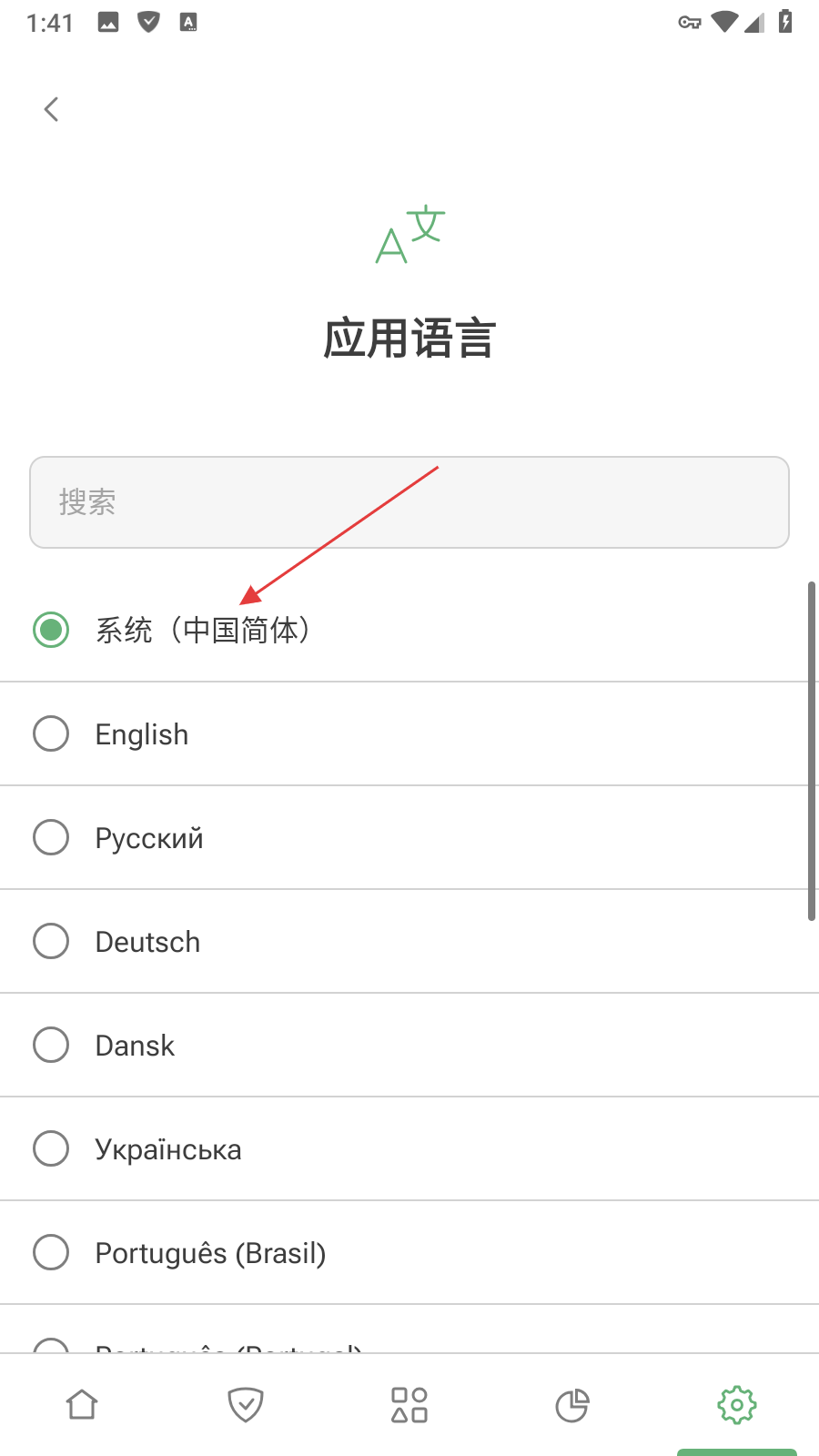Open the statistics pie chart tab

click(572, 1404)
